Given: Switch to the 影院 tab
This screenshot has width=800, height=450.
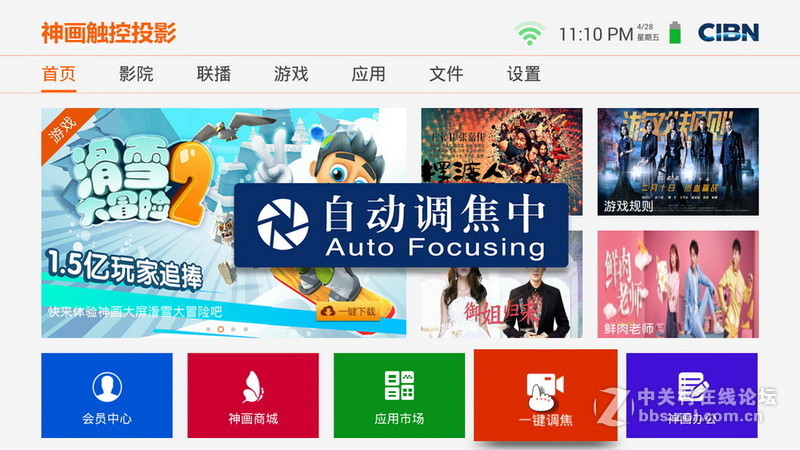Looking at the screenshot, I should click(136, 74).
